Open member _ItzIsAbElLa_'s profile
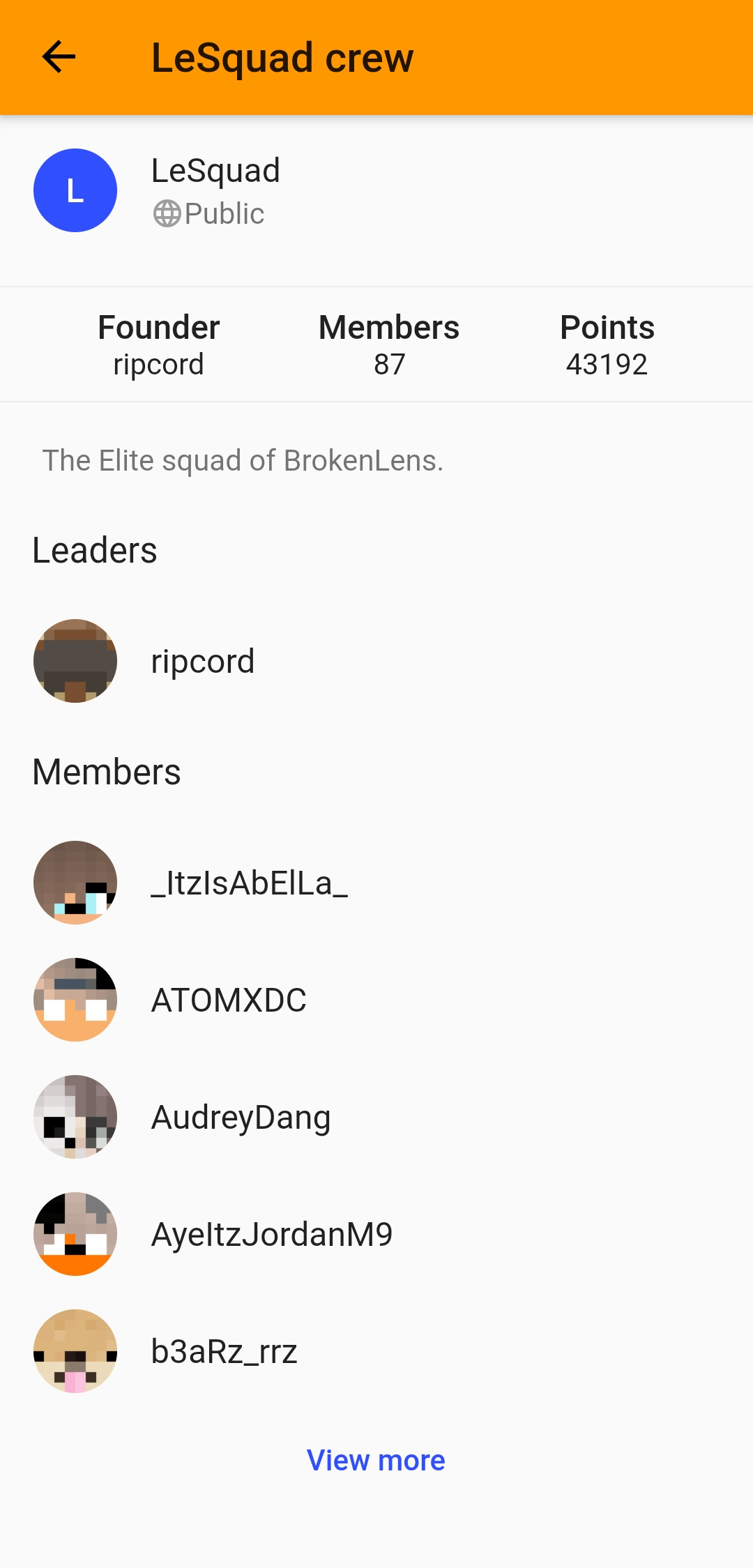The width and height of the screenshot is (753, 1568). tap(376, 883)
